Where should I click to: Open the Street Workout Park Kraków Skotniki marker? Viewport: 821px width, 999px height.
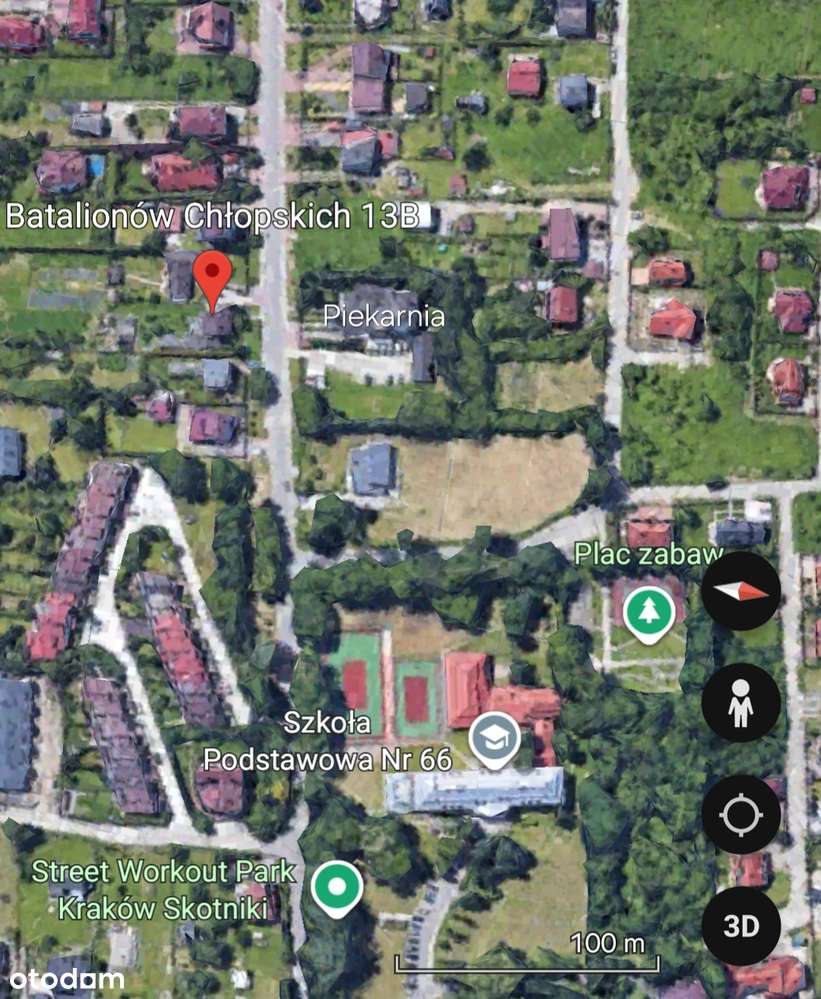[x=336, y=886]
